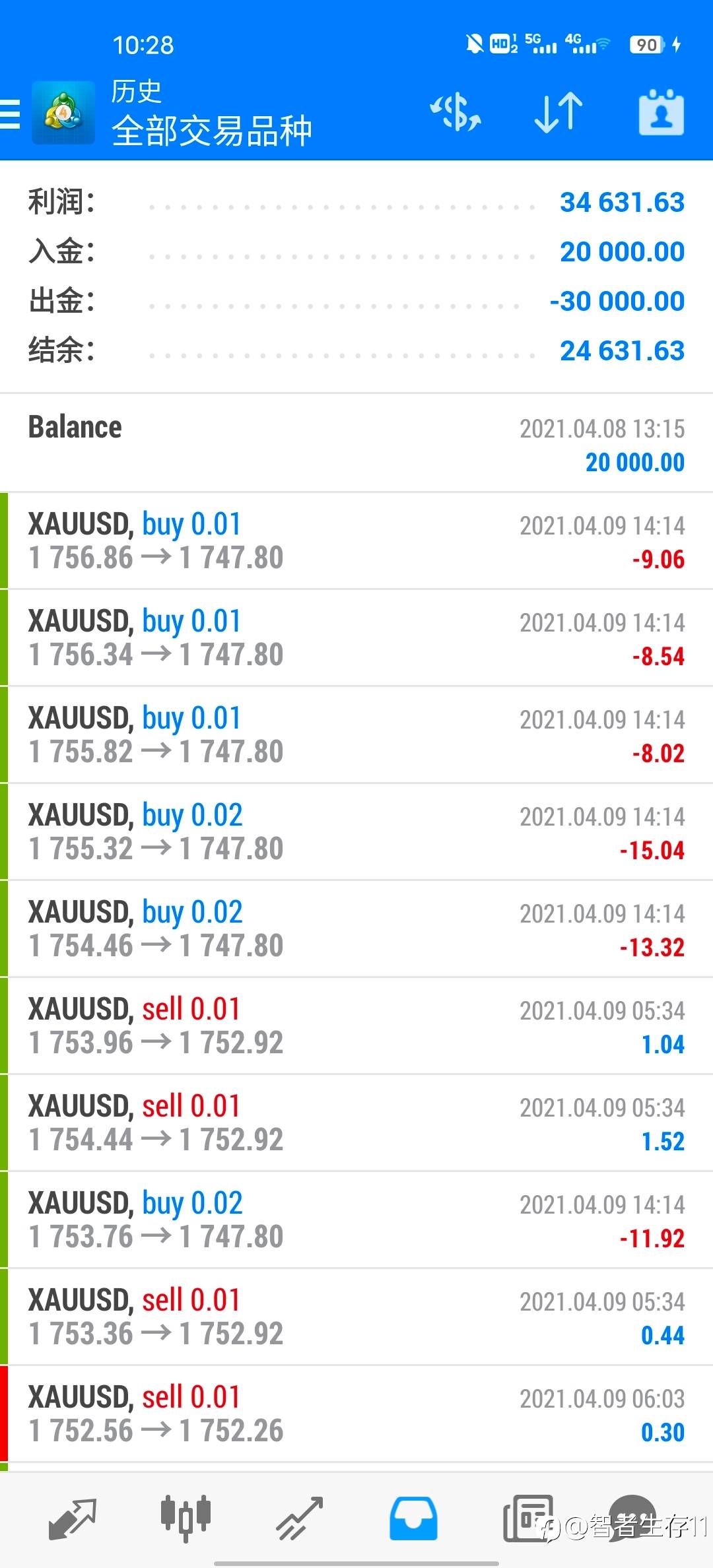View the buy 0.02 trade from 1 753.76
The height and width of the screenshot is (1568, 713).
tap(356, 1220)
